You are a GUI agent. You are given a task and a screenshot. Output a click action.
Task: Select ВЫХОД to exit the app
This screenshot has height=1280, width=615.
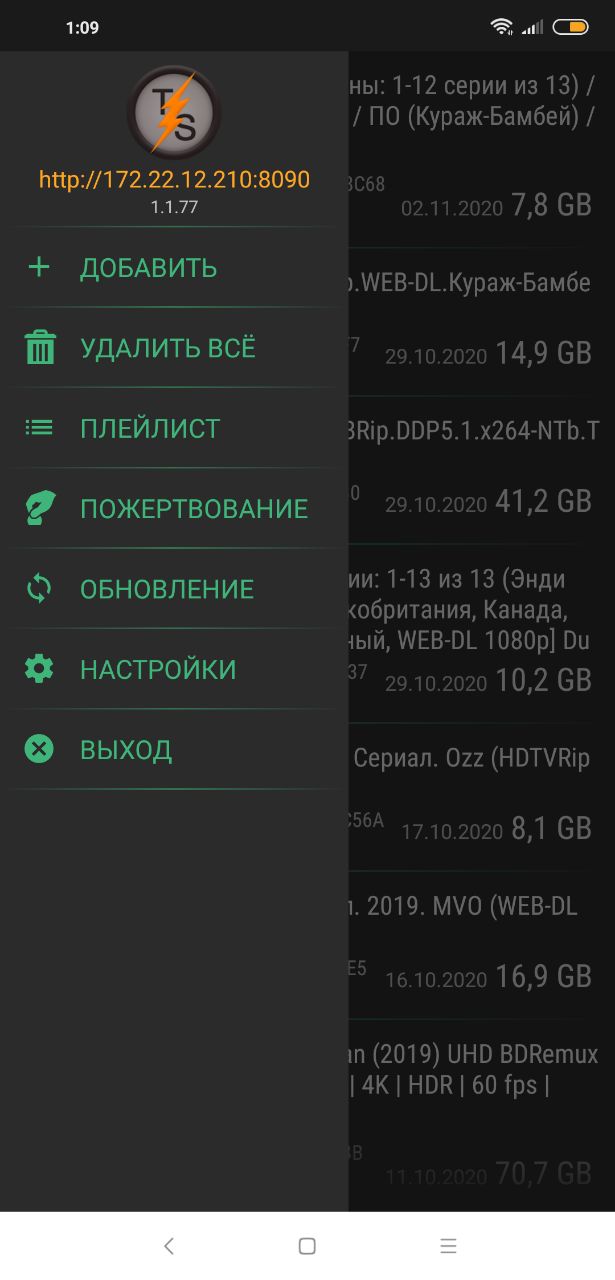[174, 749]
